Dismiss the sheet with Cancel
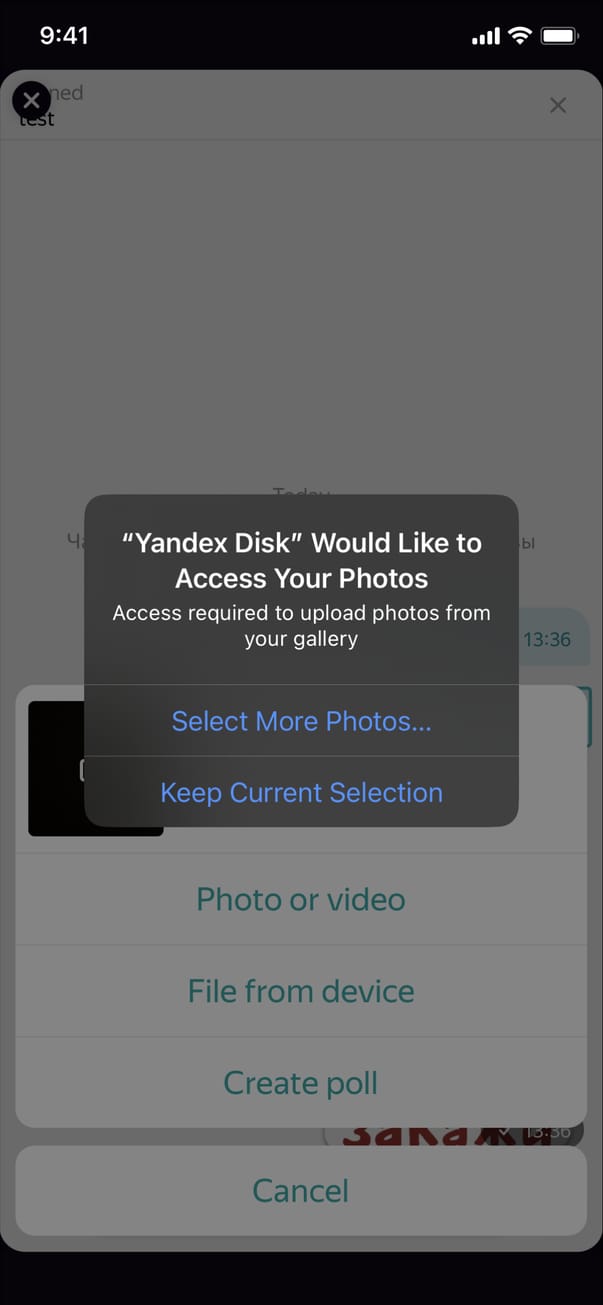Screen dimensions: 603x1305 (x=301, y=1191)
